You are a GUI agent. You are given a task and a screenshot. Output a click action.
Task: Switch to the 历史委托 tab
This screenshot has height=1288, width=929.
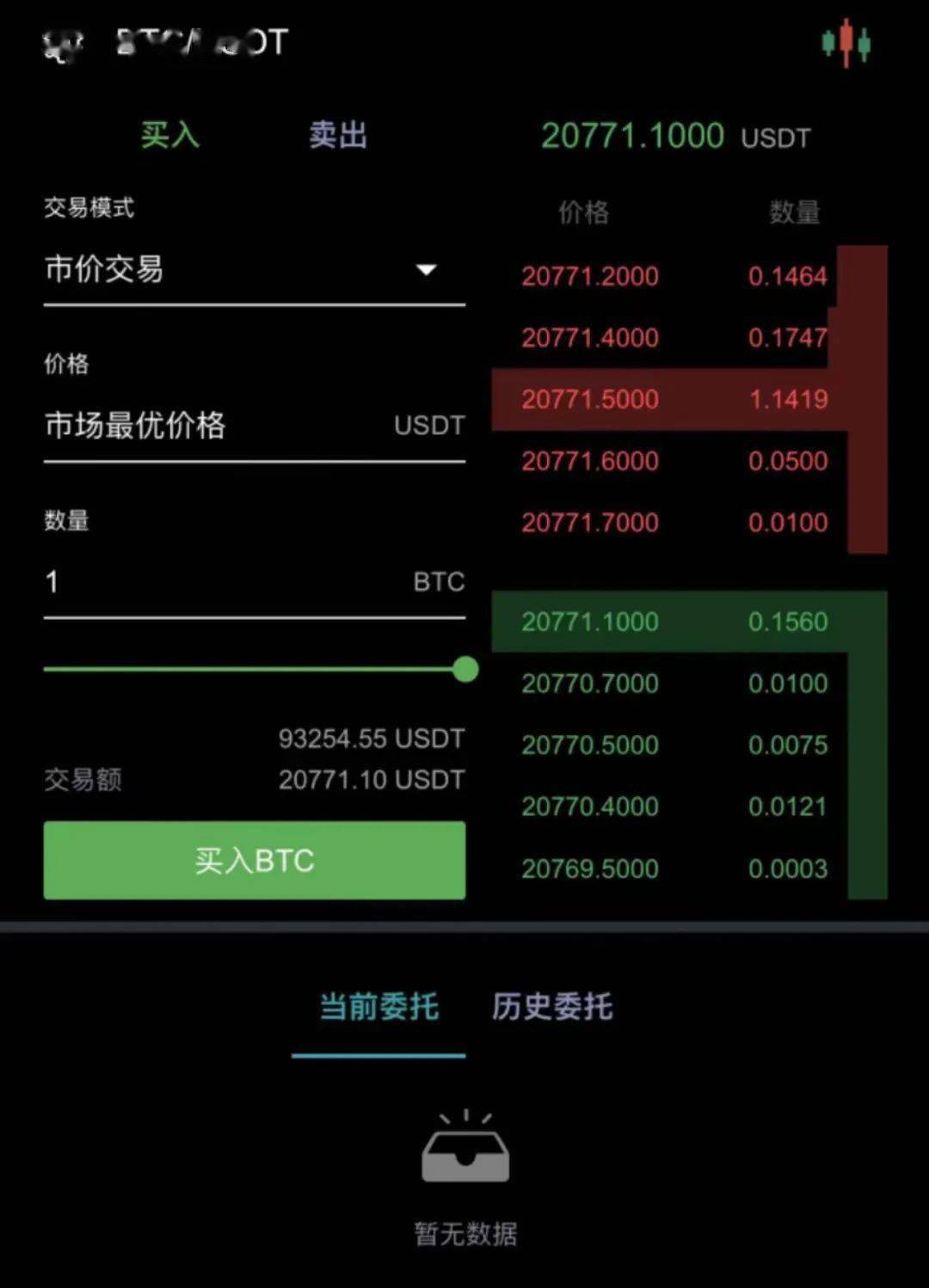tap(552, 1006)
